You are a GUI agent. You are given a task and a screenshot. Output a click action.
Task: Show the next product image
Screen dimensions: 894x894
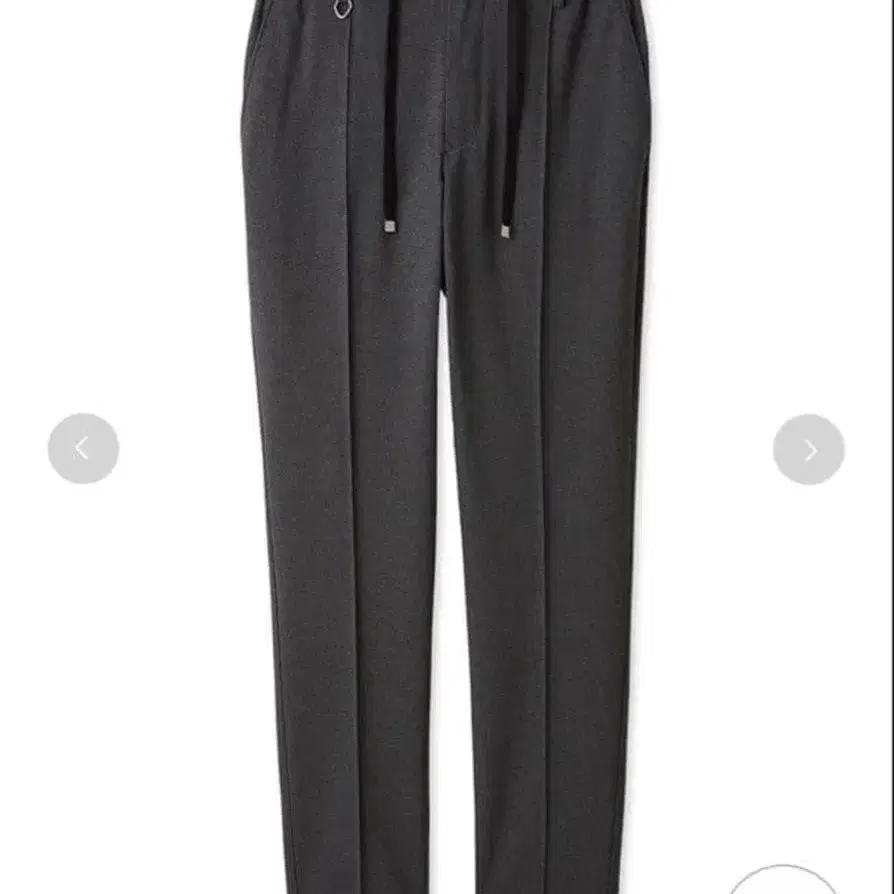[x=808, y=450]
